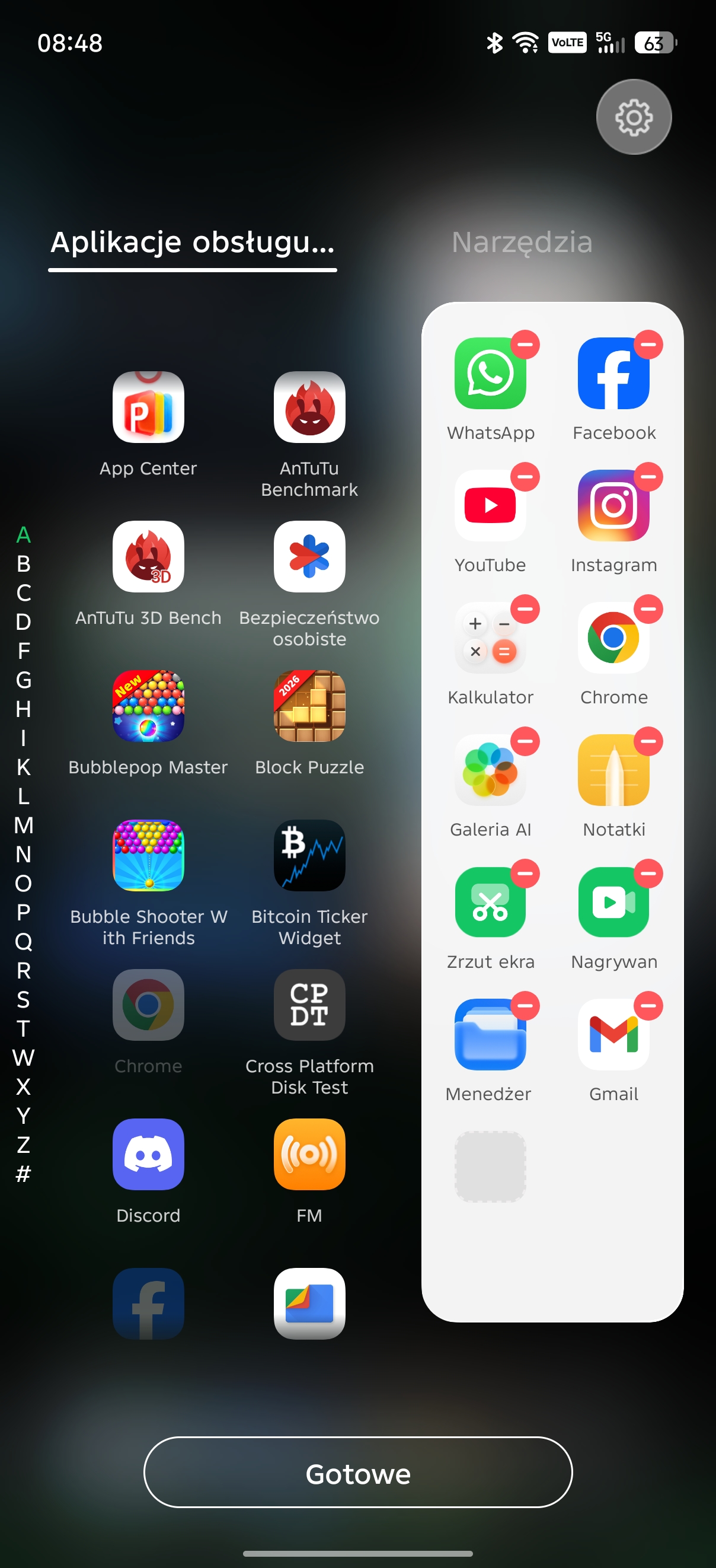The image size is (716, 1568).
Task: Switch to the Narzędzia tab
Action: (522, 243)
